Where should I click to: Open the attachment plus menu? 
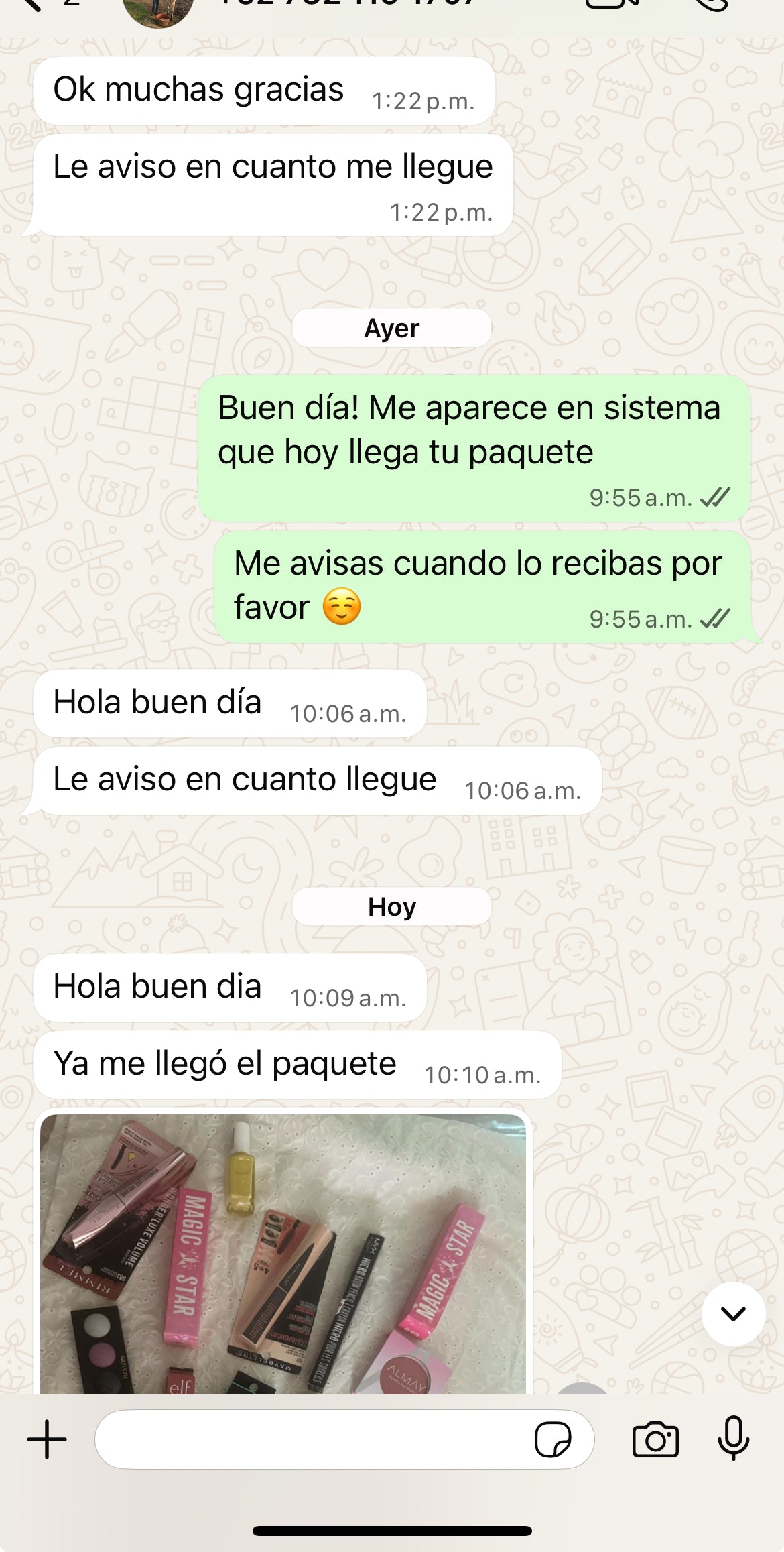tap(47, 1439)
